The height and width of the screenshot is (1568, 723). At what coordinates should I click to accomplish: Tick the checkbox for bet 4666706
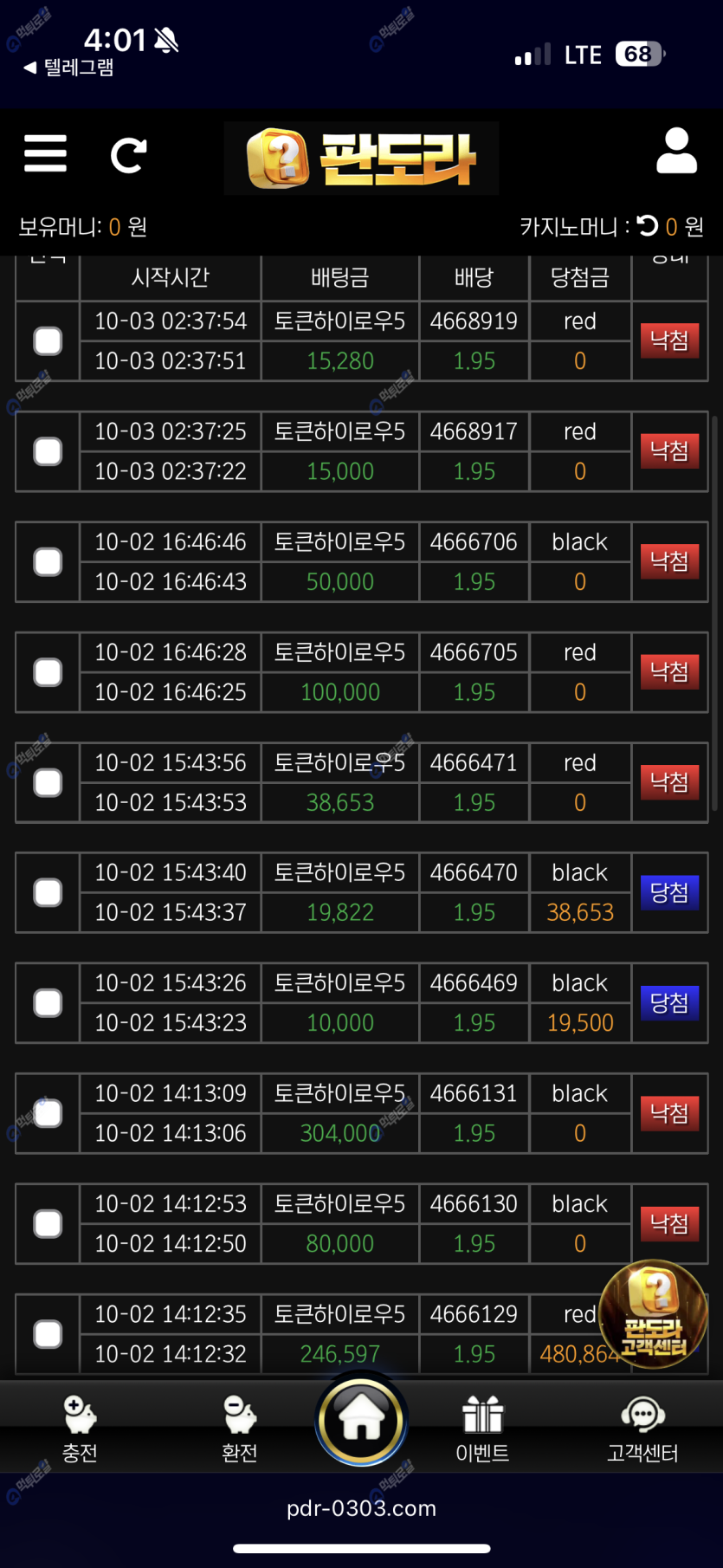[x=48, y=562]
